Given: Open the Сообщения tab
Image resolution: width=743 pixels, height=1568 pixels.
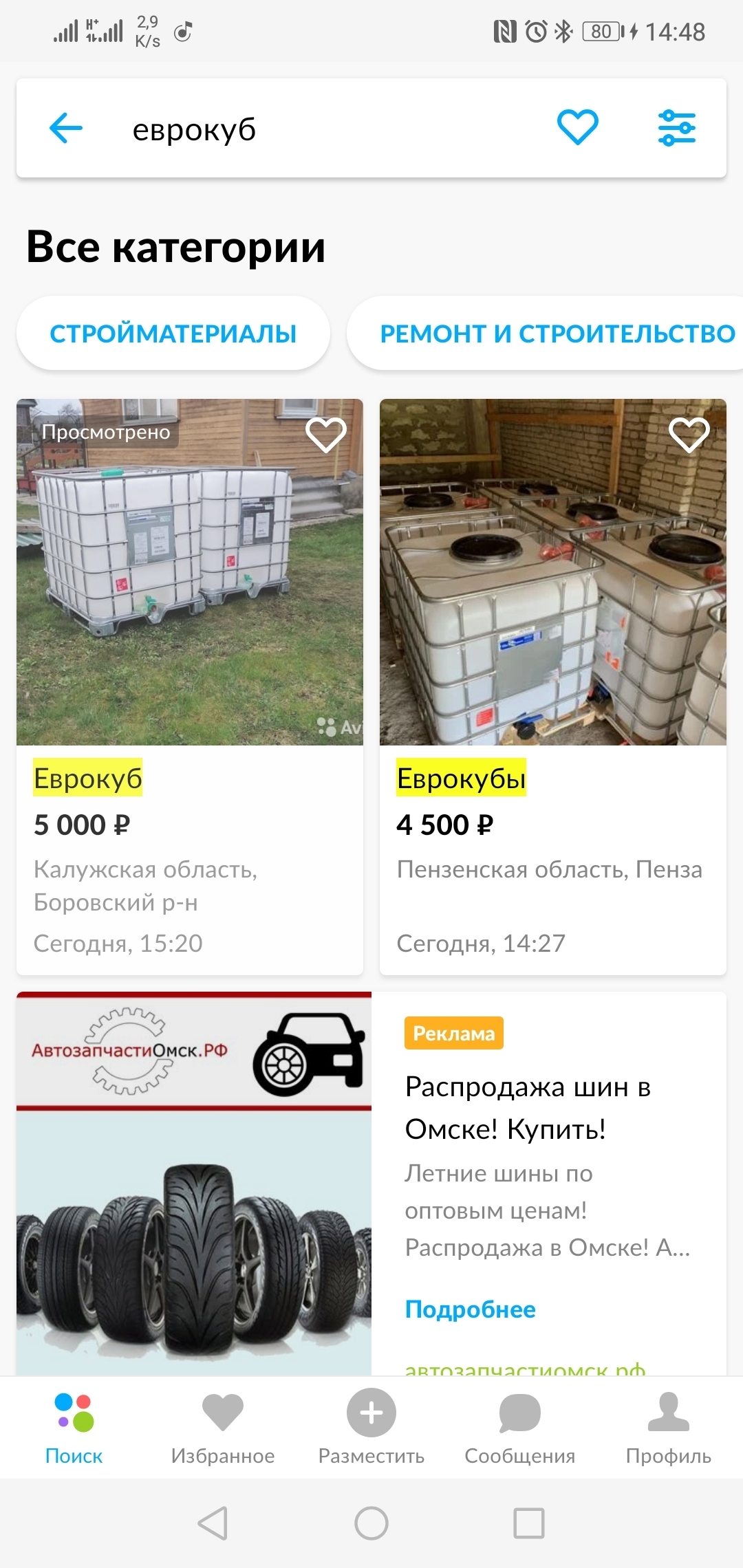Looking at the screenshot, I should (520, 1428).
